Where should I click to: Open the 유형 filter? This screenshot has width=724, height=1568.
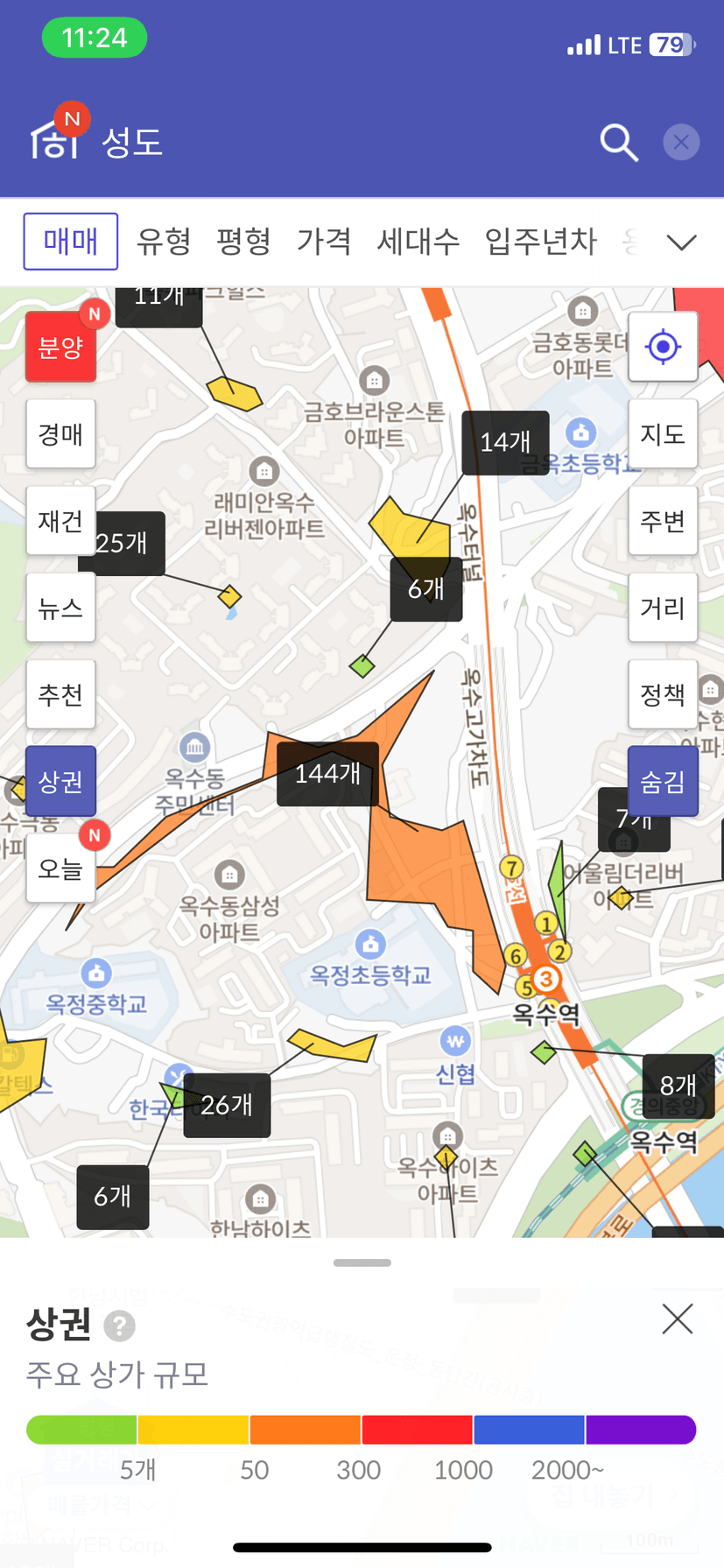click(164, 242)
